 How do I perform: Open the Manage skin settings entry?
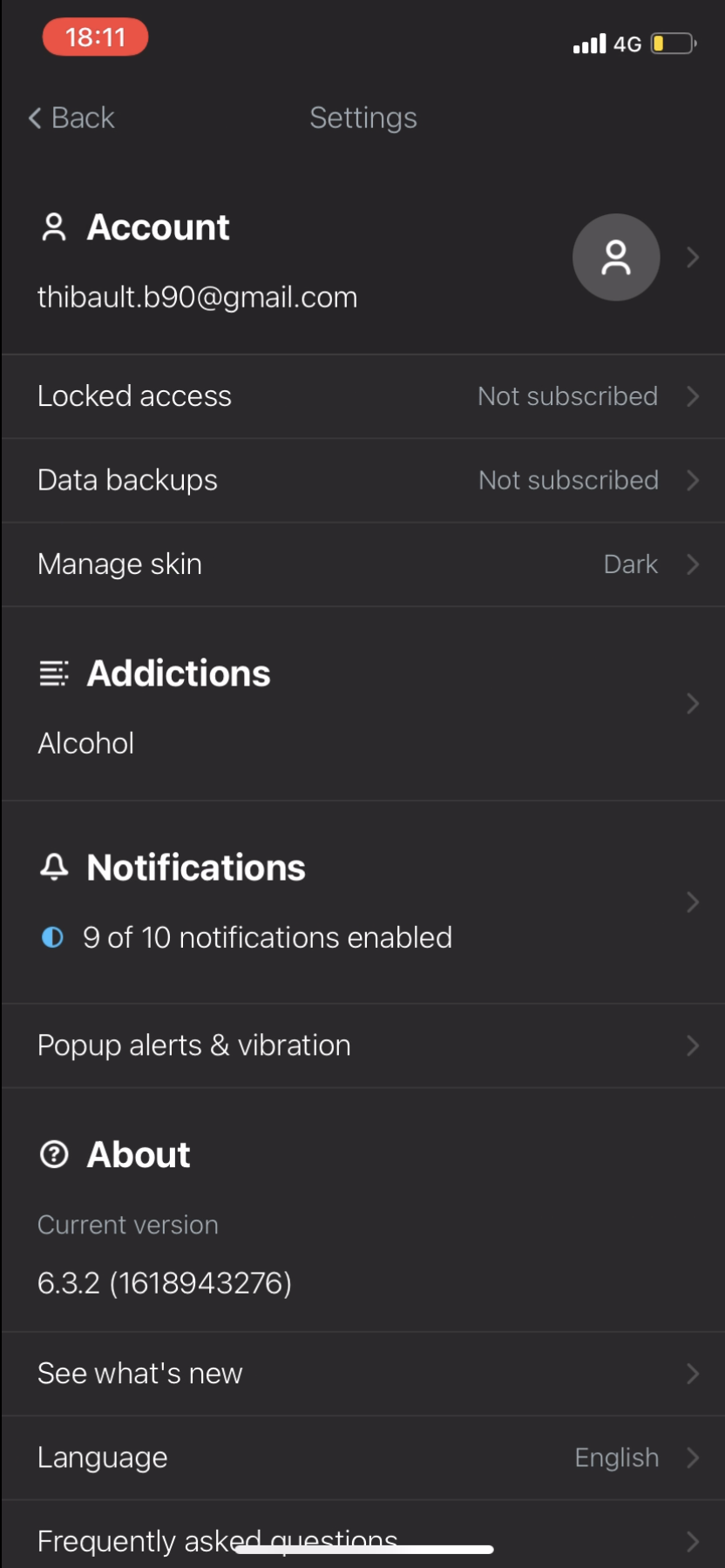(362, 564)
